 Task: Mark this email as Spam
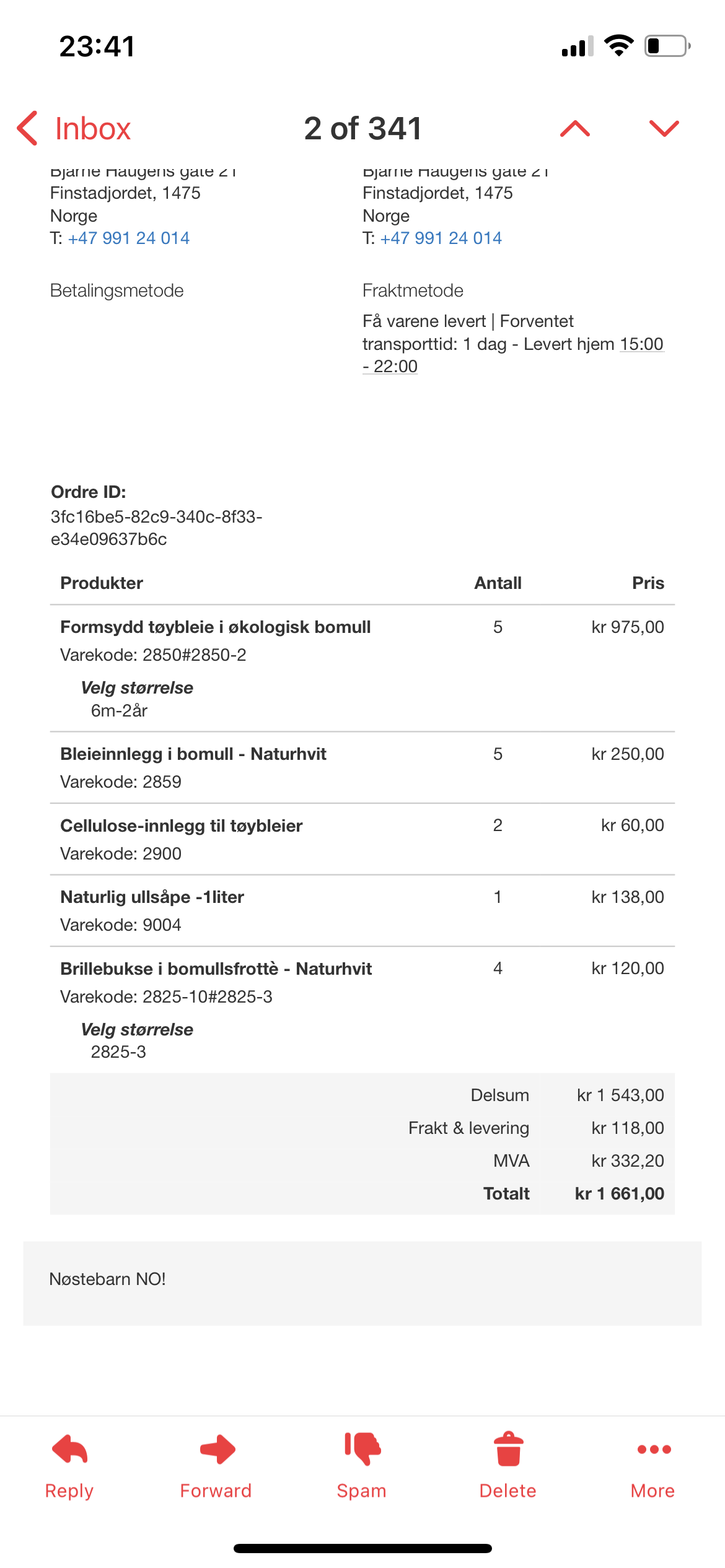362,1465
